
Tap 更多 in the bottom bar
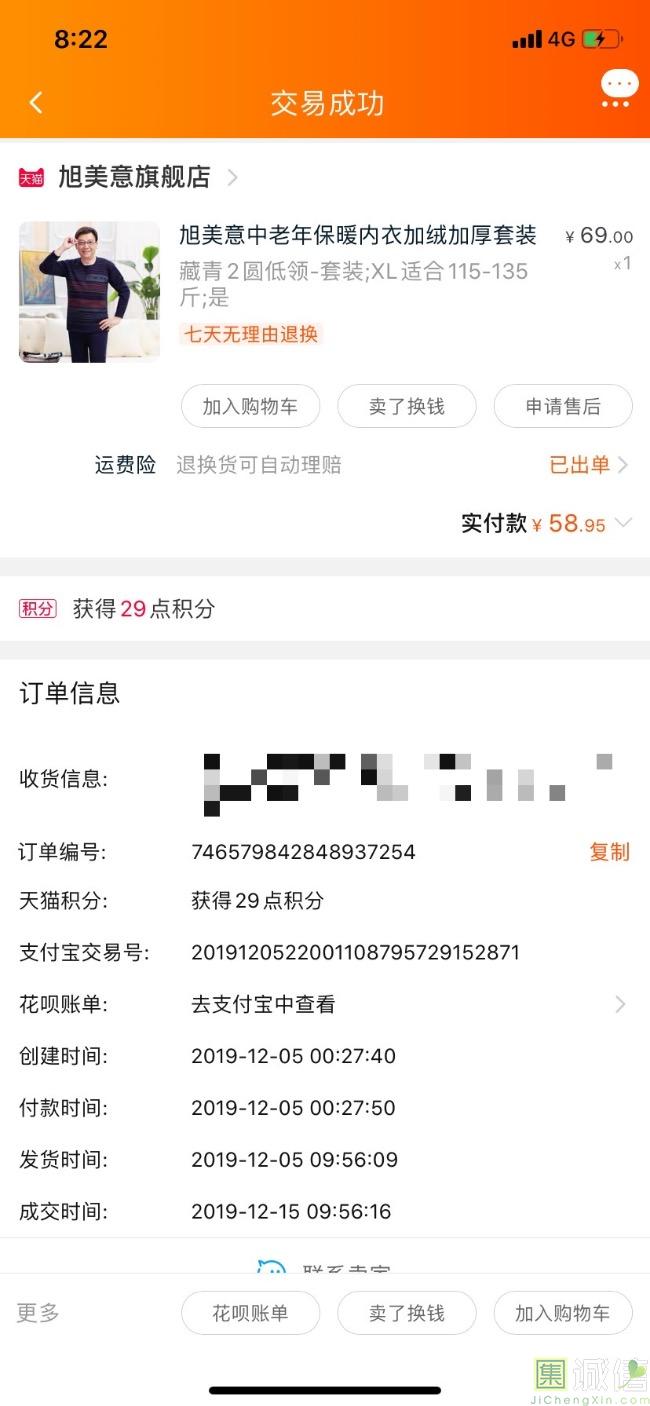[38, 1313]
